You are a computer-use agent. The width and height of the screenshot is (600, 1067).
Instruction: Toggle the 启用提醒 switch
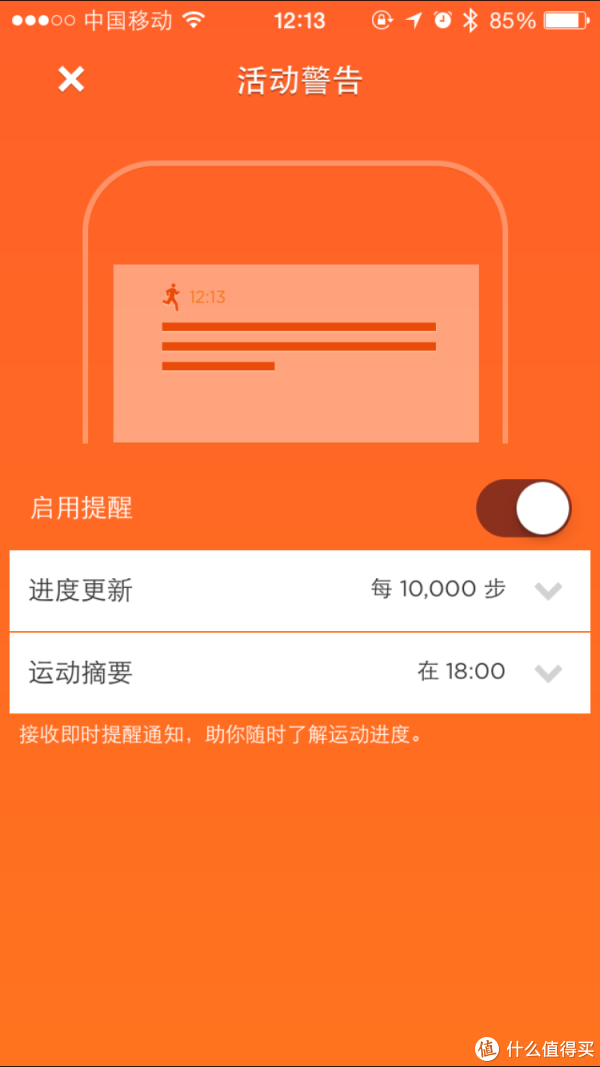pyautogui.click(x=523, y=508)
